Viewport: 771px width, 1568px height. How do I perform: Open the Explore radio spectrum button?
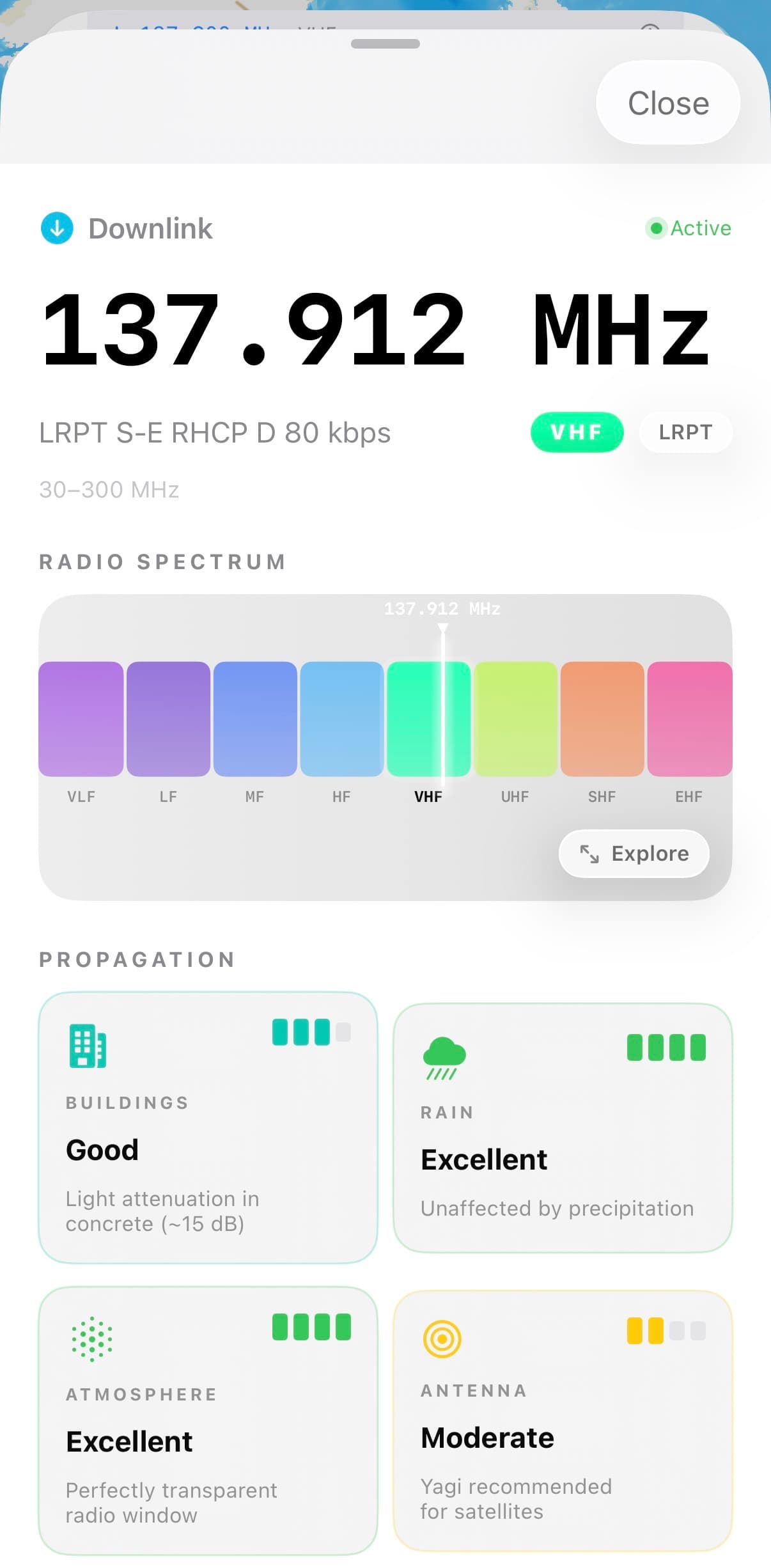634,853
